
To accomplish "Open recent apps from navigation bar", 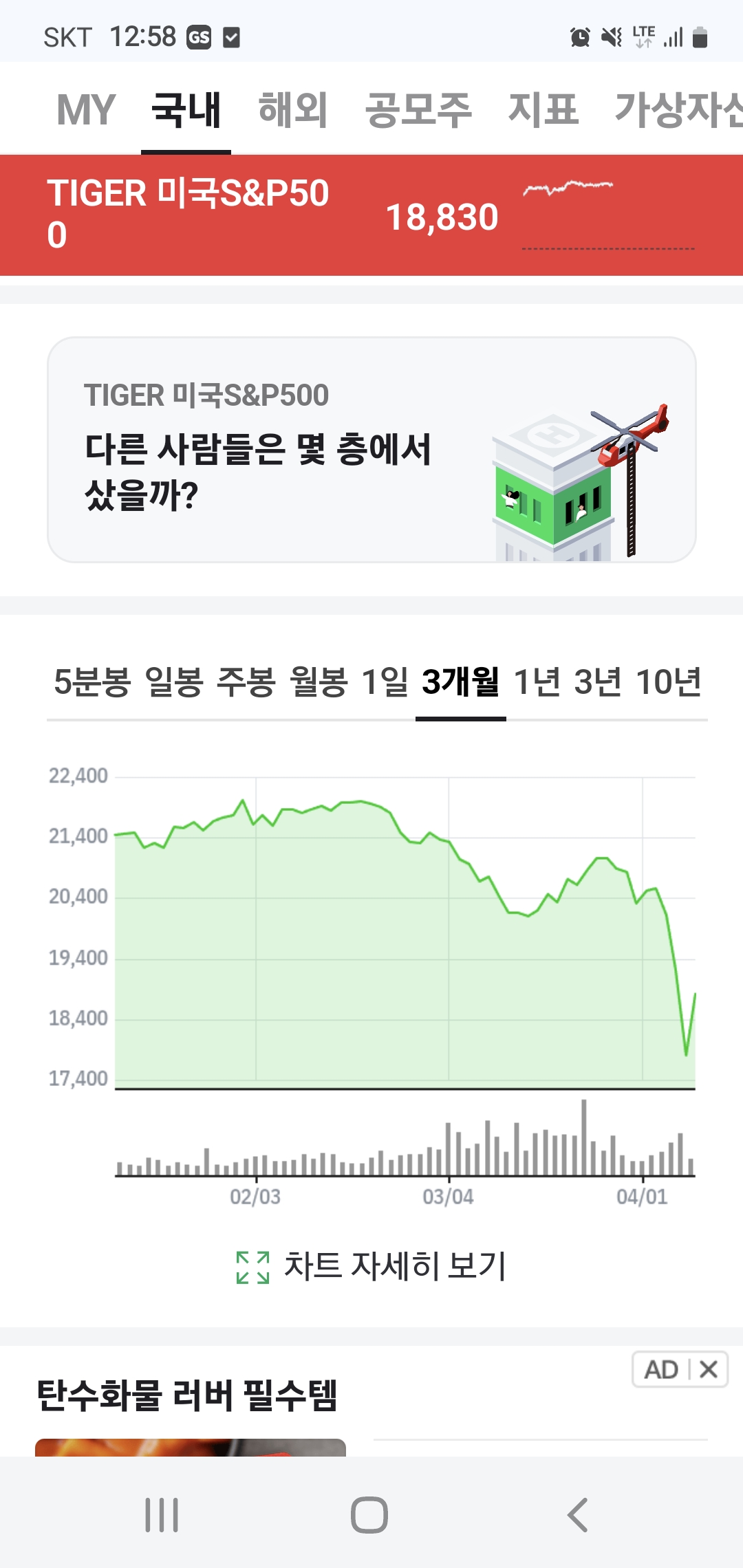I will click(162, 1515).
